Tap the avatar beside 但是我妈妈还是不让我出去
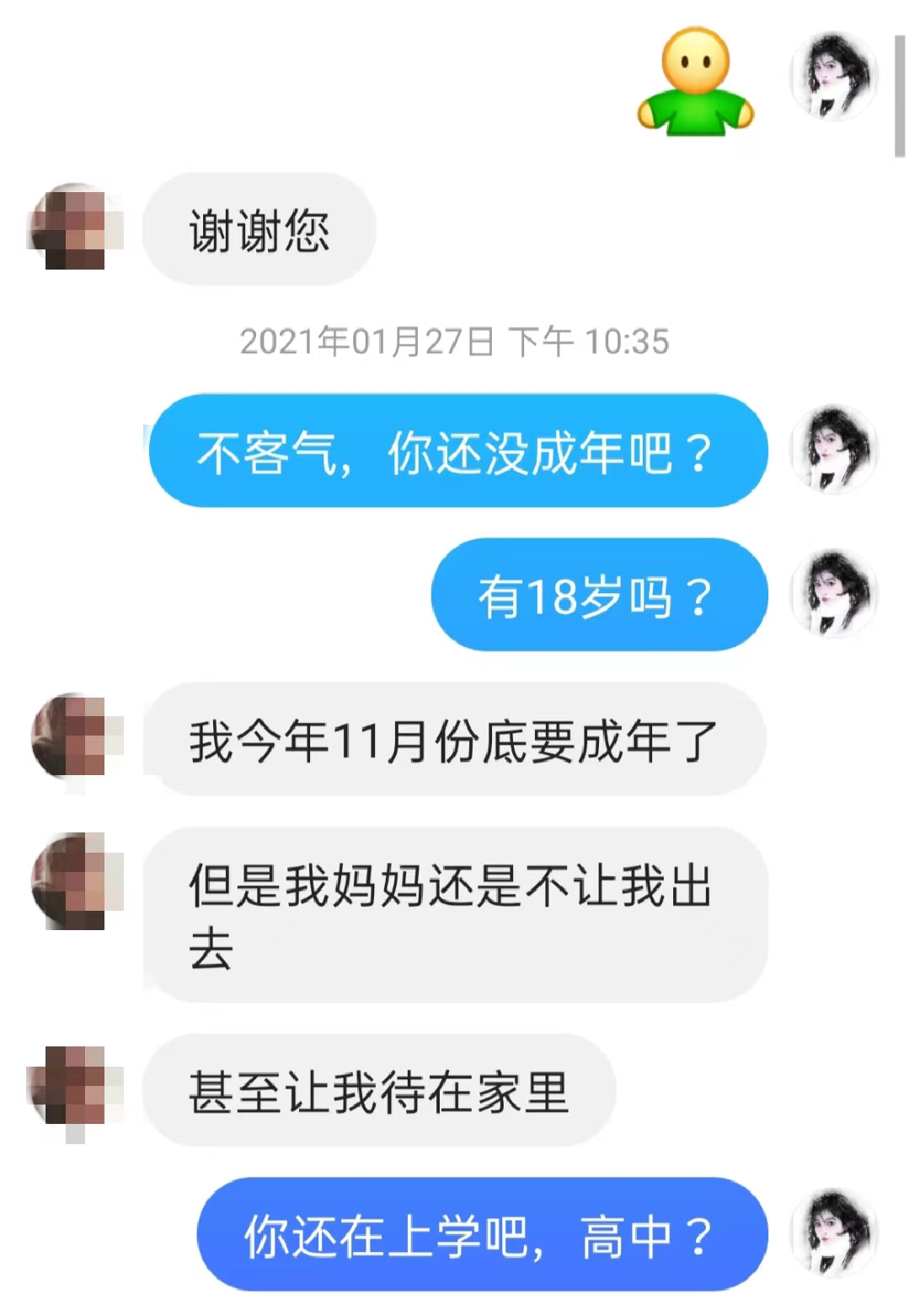Screen dimensions: 909x1316 click(74, 880)
